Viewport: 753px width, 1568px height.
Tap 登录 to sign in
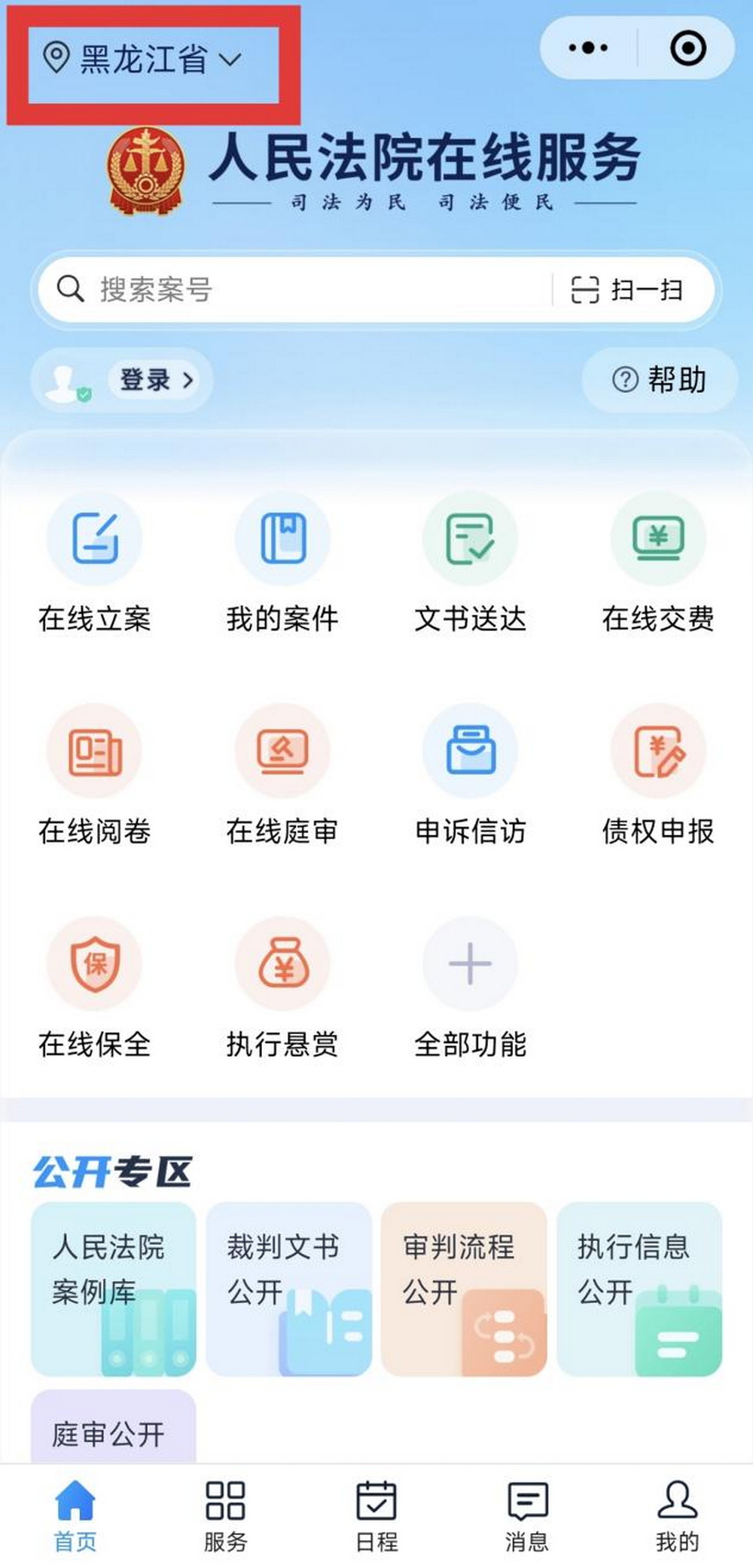pos(156,380)
